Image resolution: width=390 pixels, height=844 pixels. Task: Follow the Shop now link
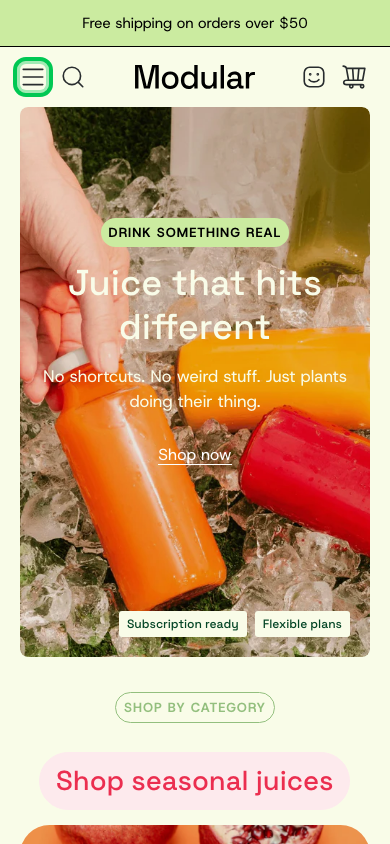coord(195,455)
